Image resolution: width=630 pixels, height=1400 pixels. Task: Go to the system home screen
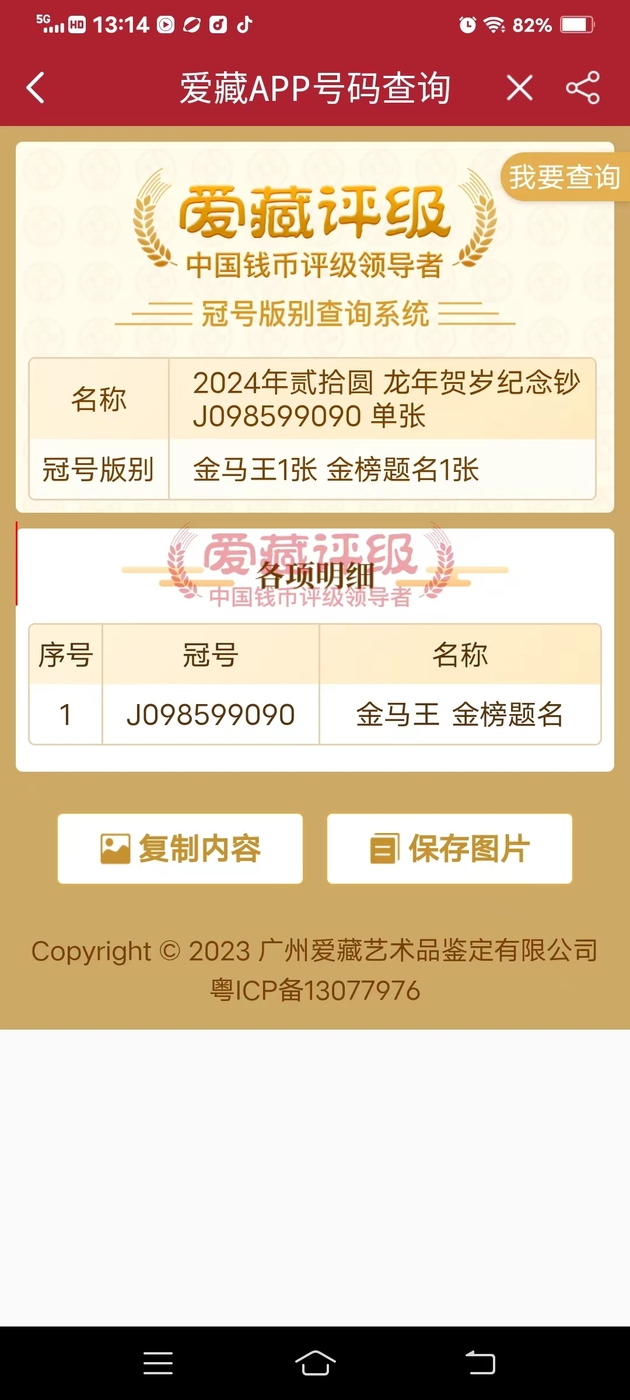[315, 1362]
